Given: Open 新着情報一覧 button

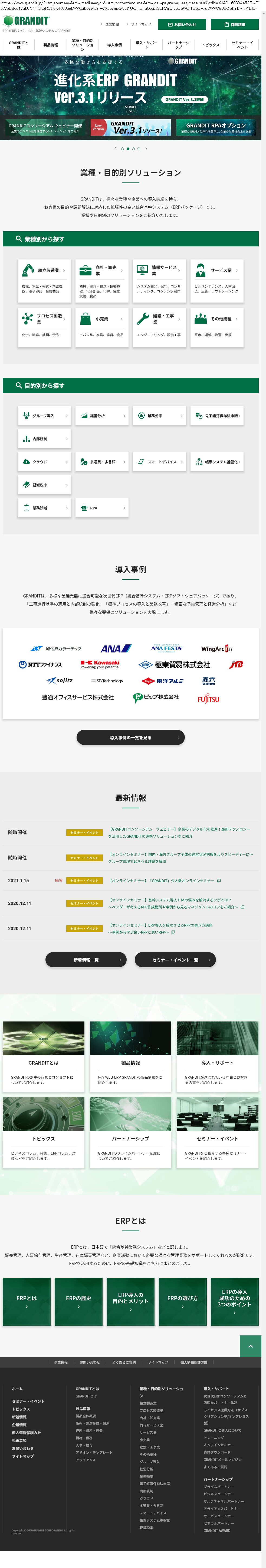Looking at the screenshot, I should click(86, 960).
